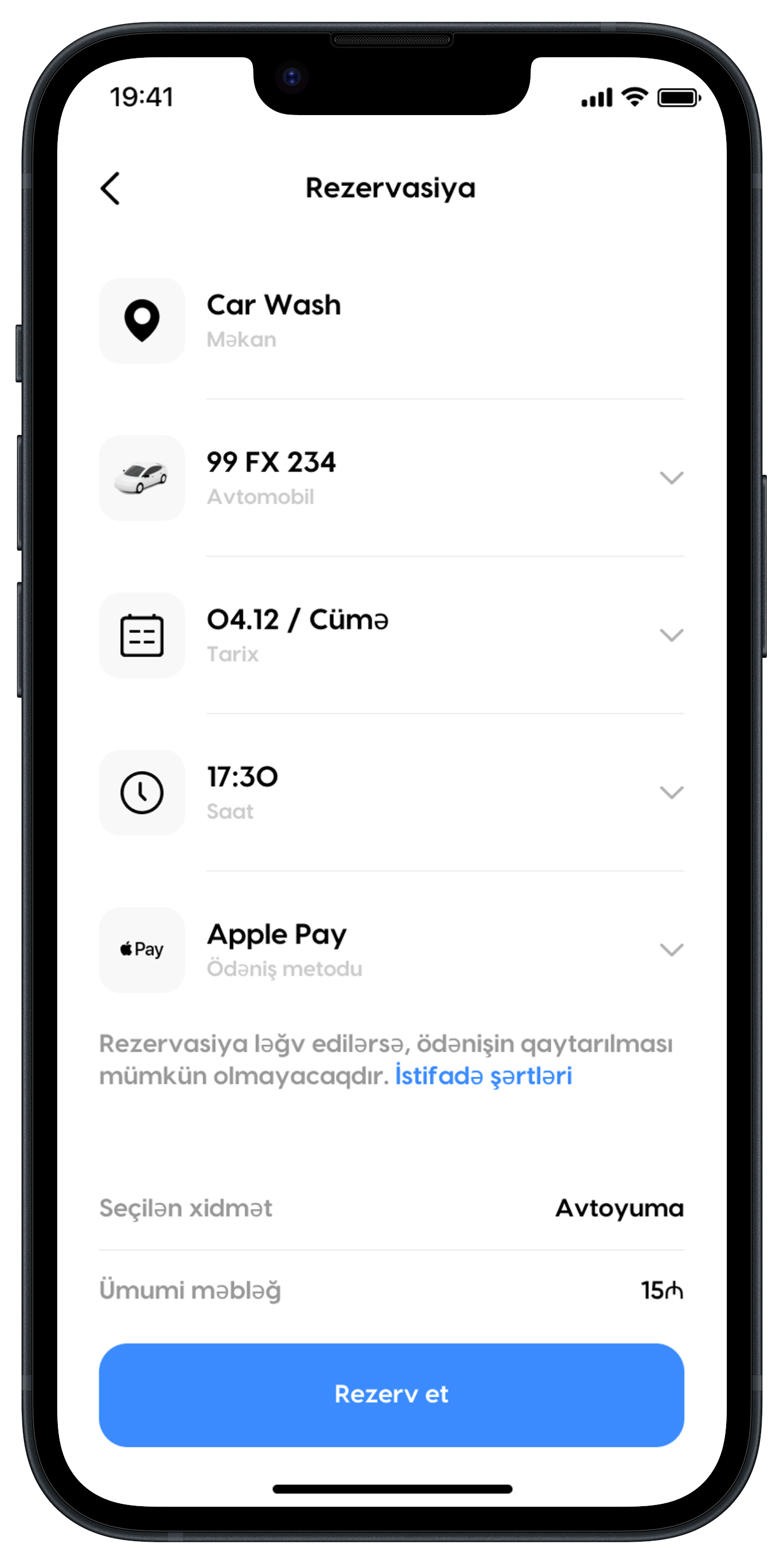Expand the 99 FX 234 Avtomobil dropdown
This screenshot has width=784, height=1564.
[x=671, y=478]
